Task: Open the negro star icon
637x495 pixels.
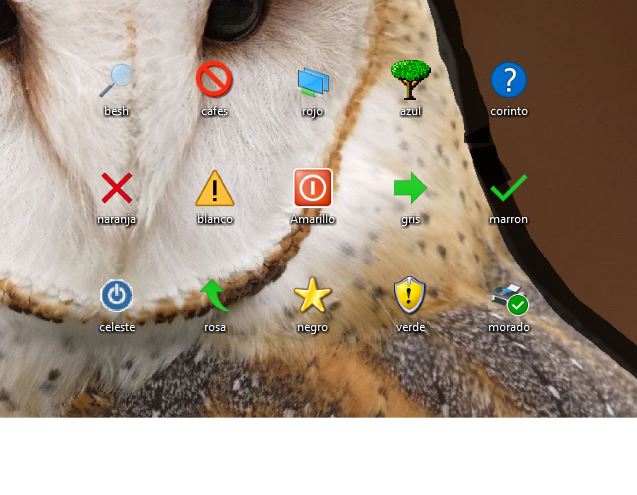Action: point(312,296)
